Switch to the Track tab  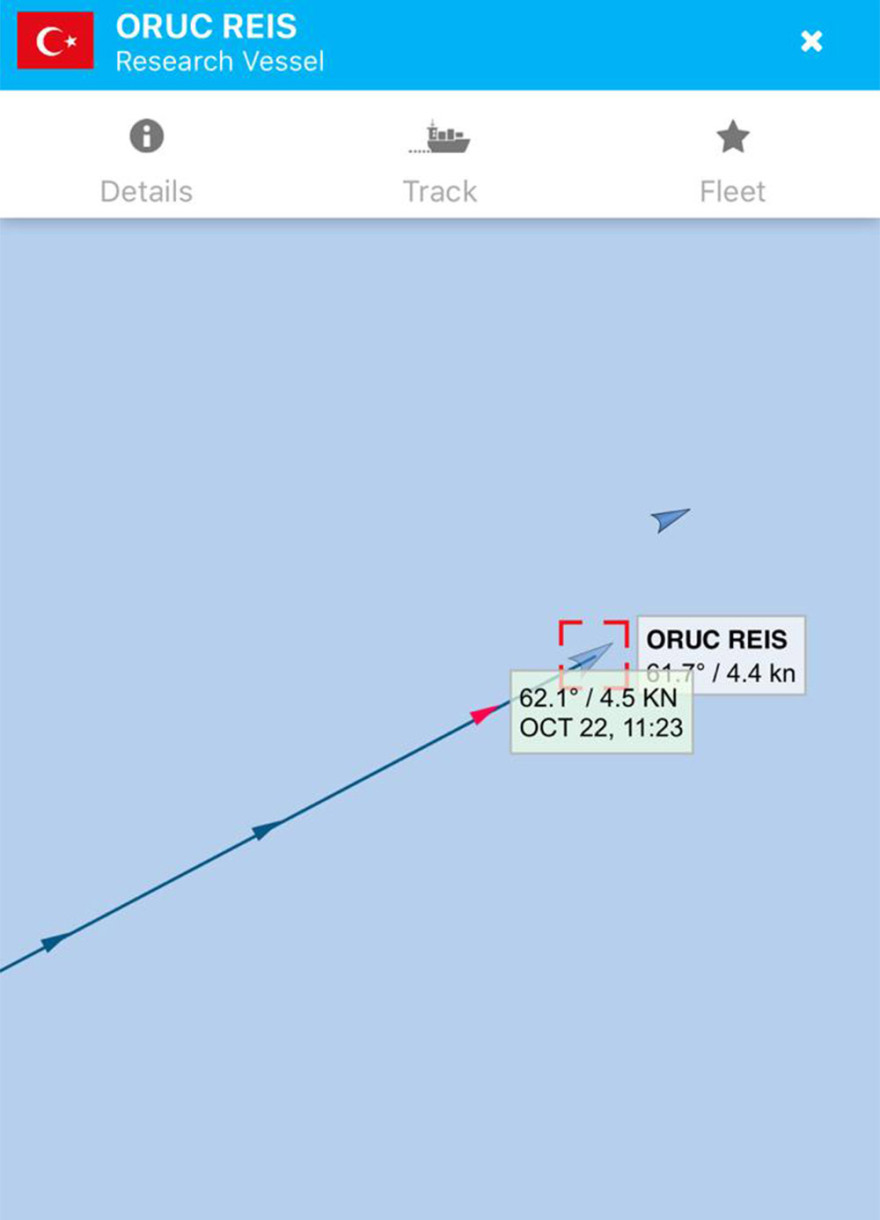coord(439,160)
